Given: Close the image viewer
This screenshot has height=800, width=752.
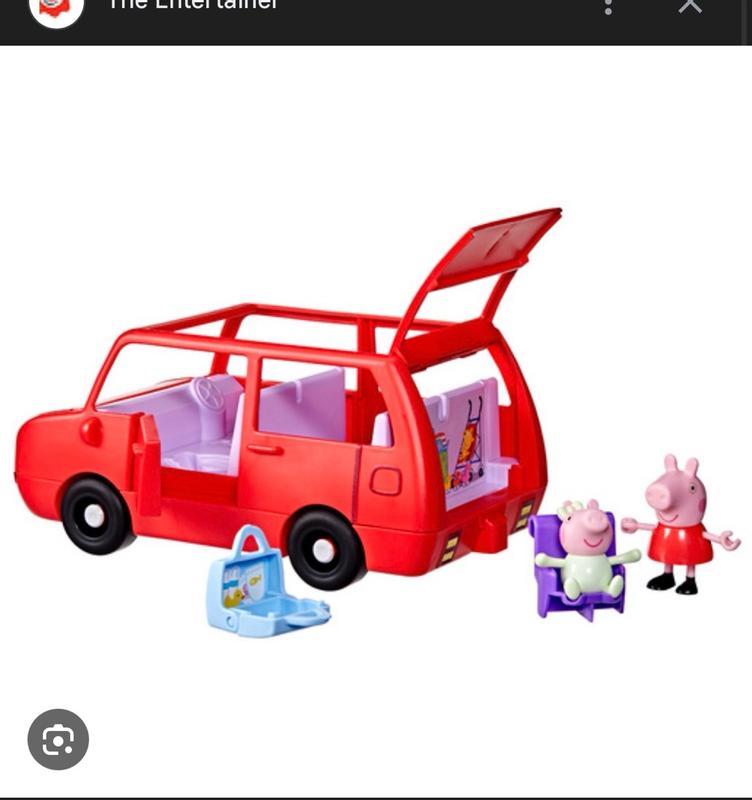Looking at the screenshot, I should tap(690, 6).
